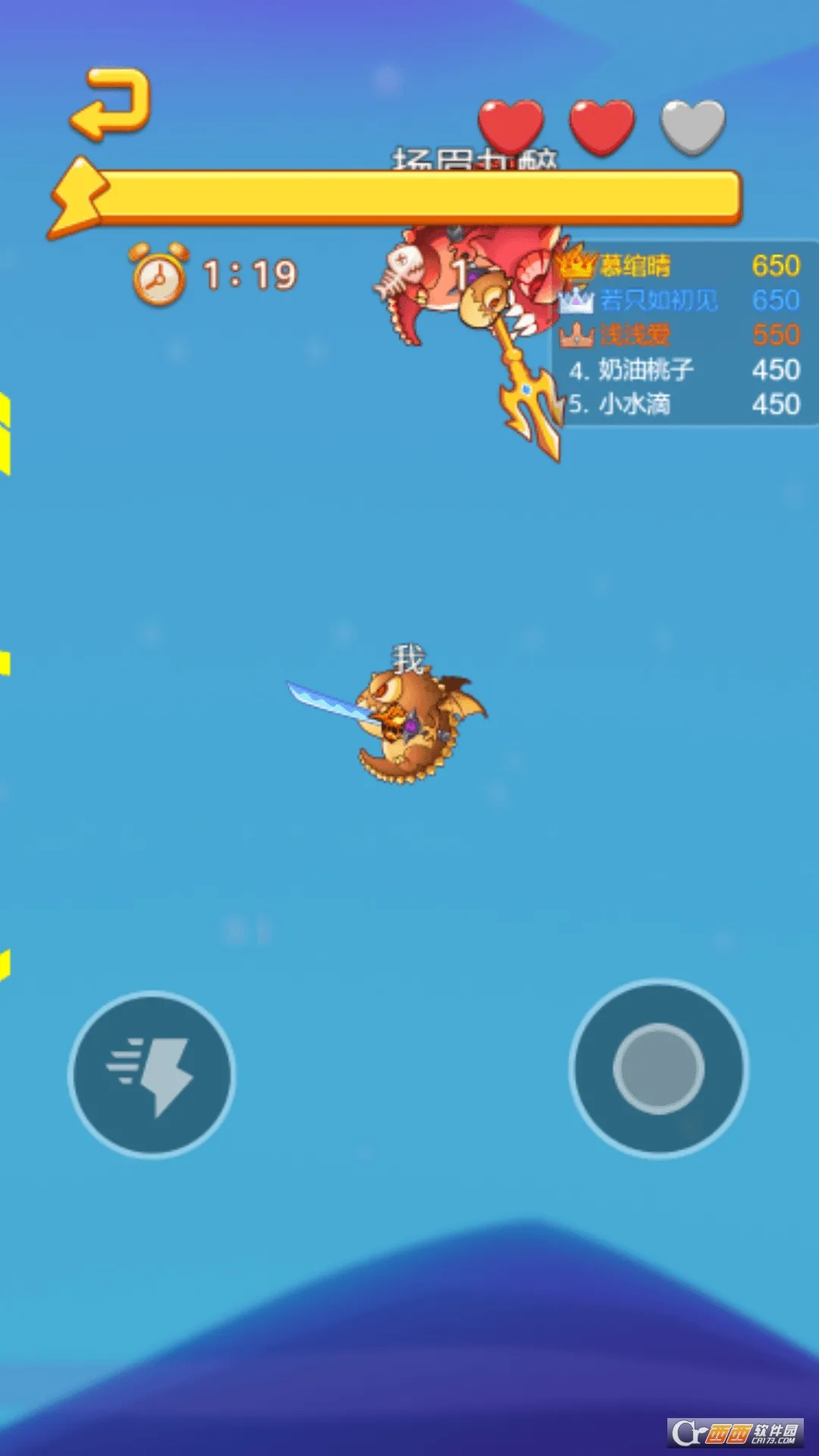This screenshot has height=1456, width=819.
Task: Tap the yellow back arrow to exit
Action: coord(111,104)
